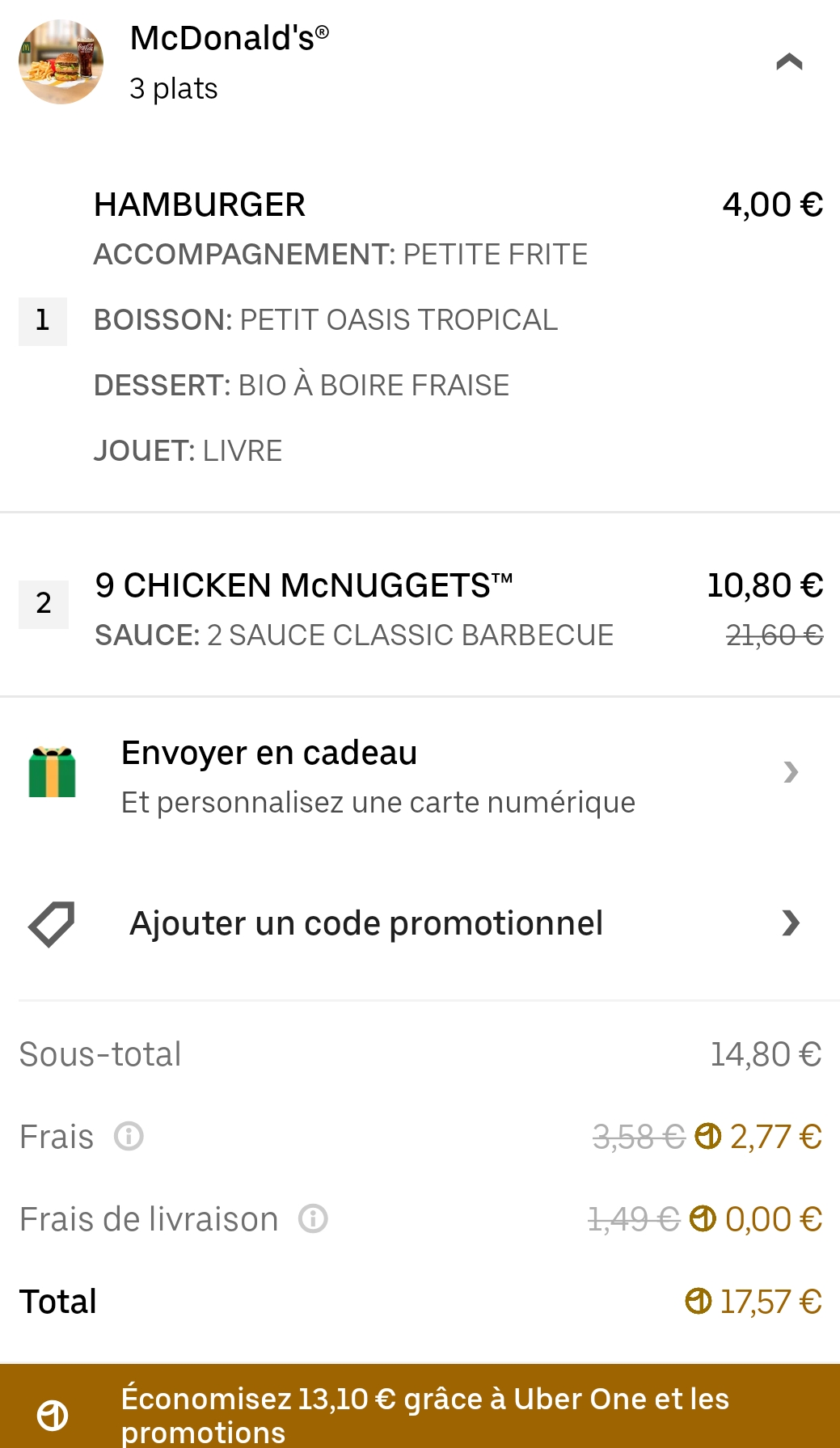This screenshot has width=840, height=1448.
Task: Change the quantity box showing 1
Action: click(x=43, y=321)
